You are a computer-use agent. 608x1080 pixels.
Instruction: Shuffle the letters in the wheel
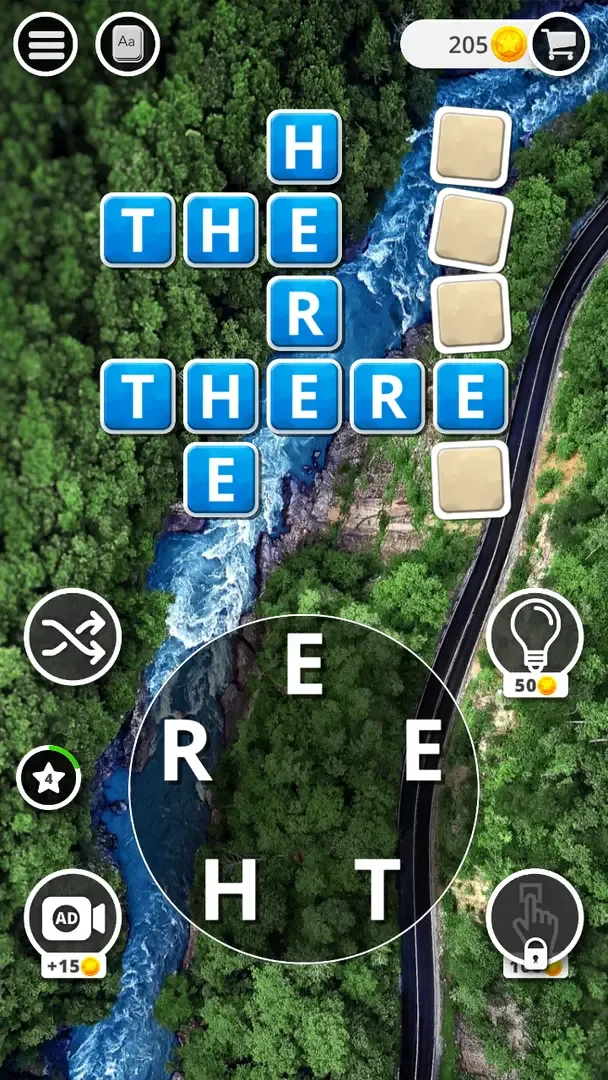73,637
